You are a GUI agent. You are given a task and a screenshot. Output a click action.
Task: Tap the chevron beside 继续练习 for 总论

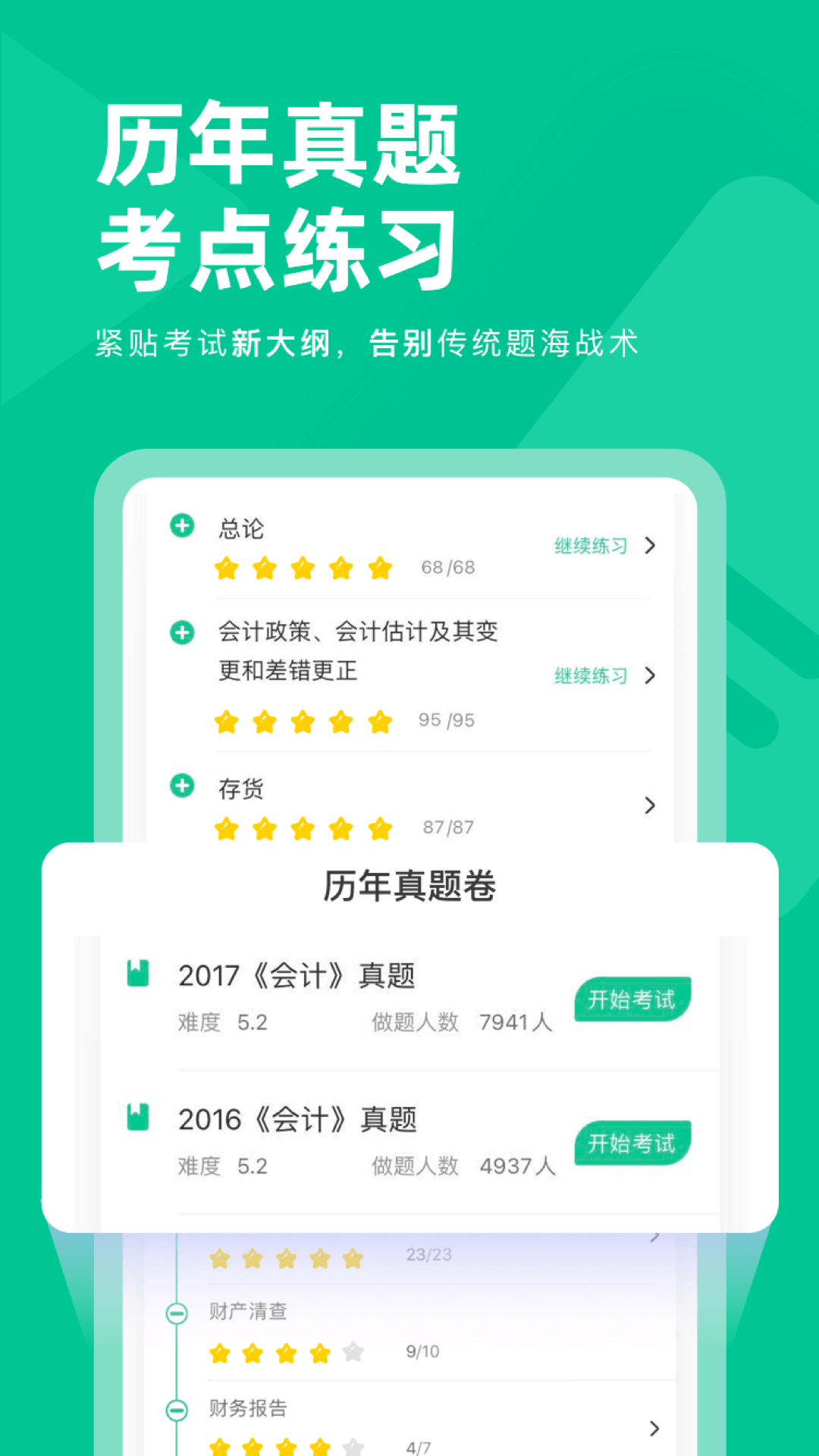(651, 546)
